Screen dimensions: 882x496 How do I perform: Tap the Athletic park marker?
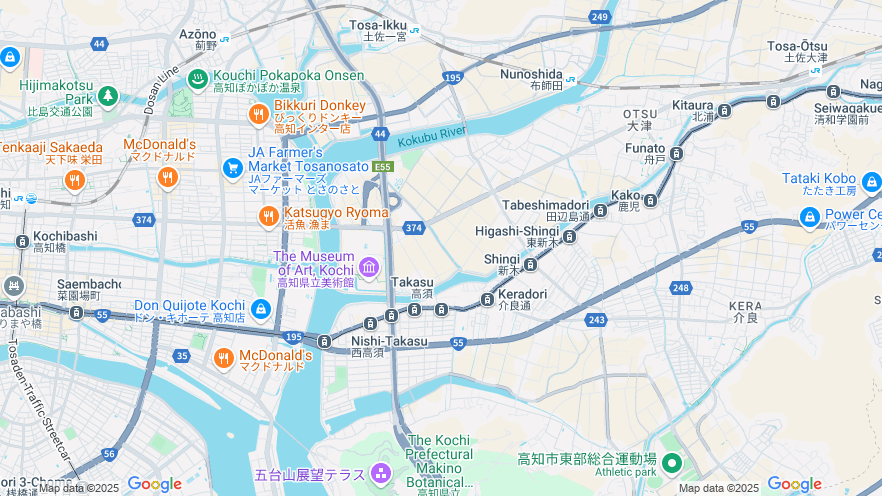coord(671,465)
